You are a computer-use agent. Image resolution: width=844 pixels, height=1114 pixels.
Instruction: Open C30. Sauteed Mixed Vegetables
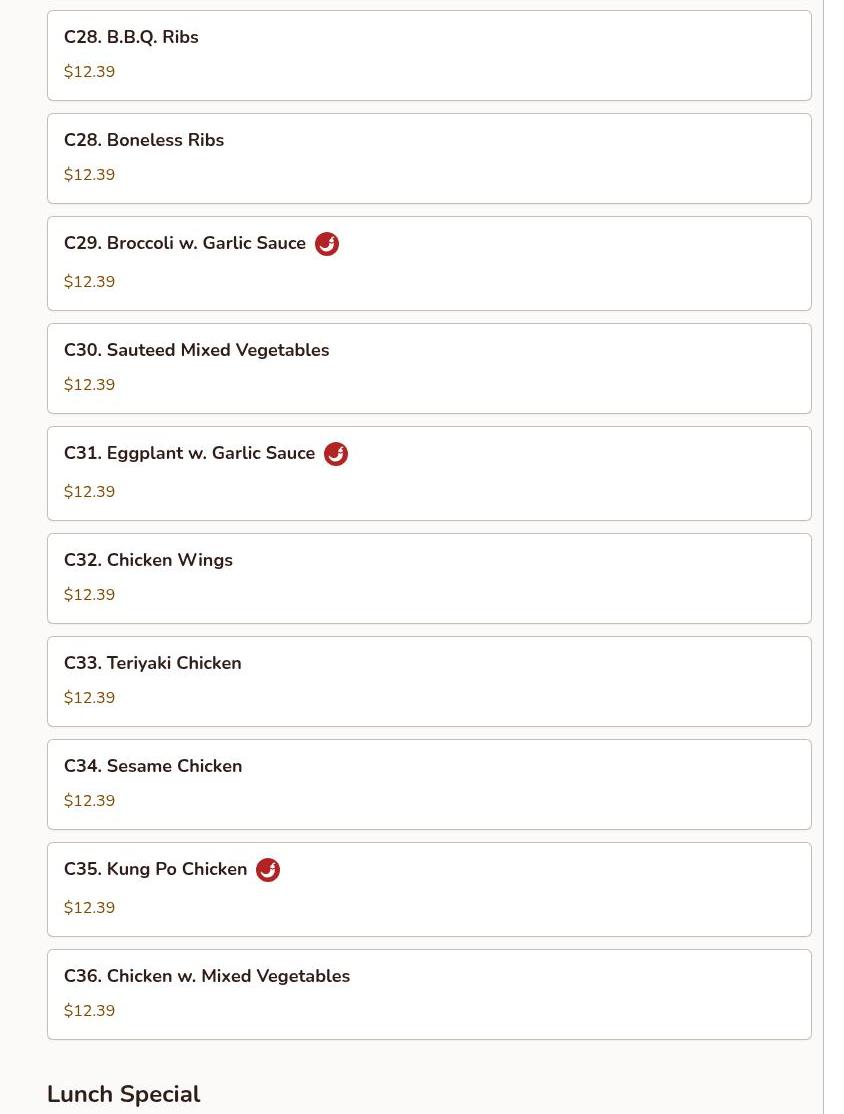429,368
